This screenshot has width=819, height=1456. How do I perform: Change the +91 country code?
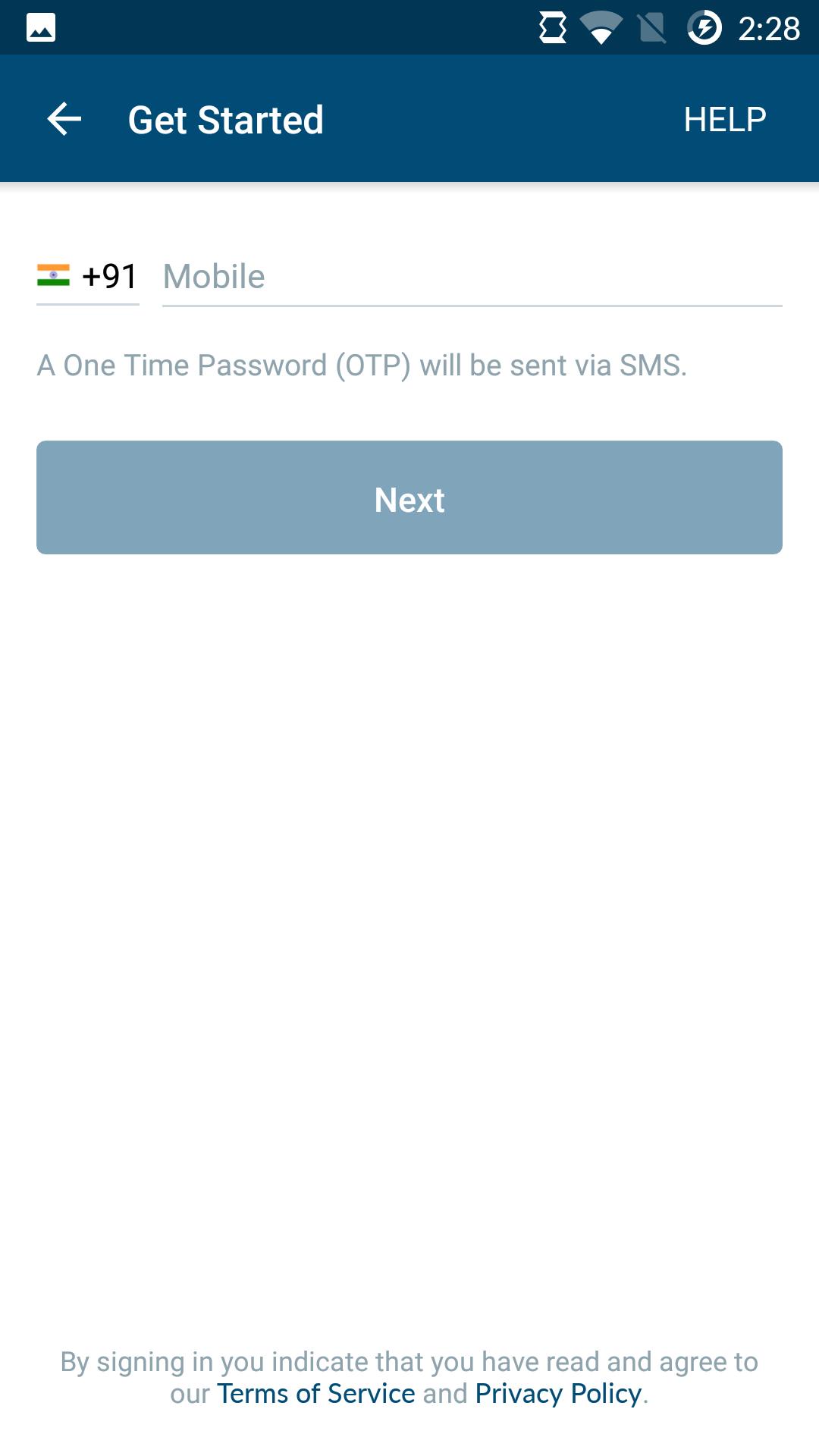click(88, 277)
